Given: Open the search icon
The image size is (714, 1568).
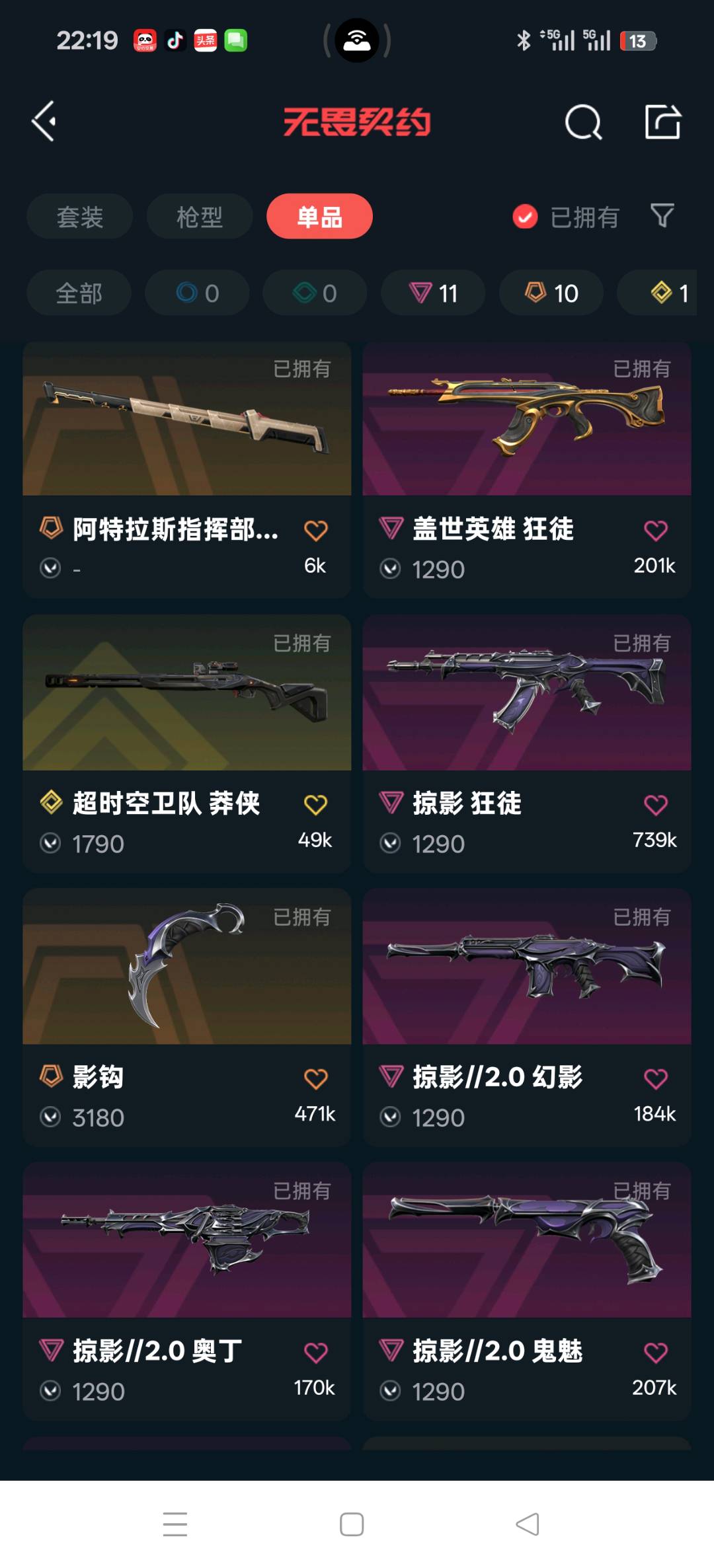Looking at the screenshot, I should point(583,122).
